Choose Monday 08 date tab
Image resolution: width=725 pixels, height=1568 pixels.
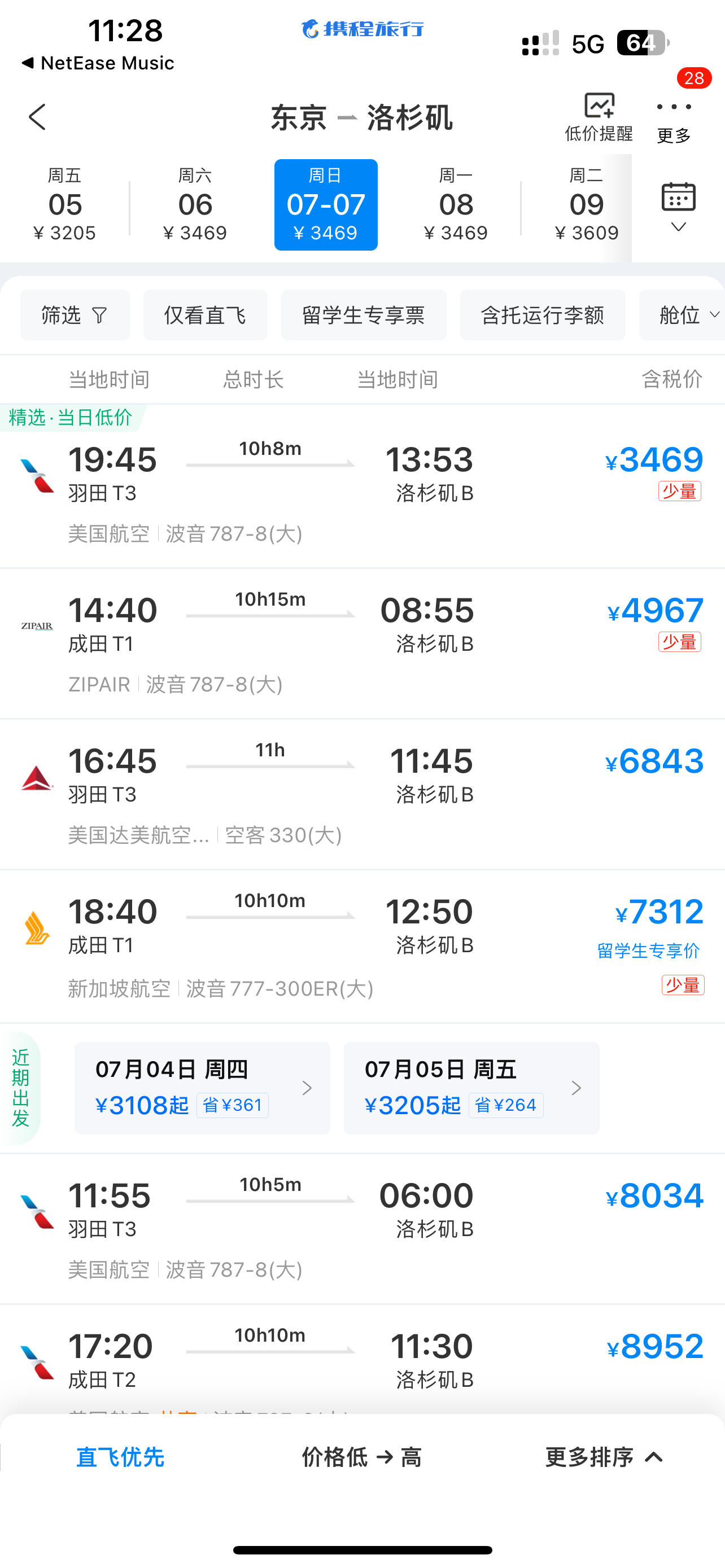(x=456, y=205)
